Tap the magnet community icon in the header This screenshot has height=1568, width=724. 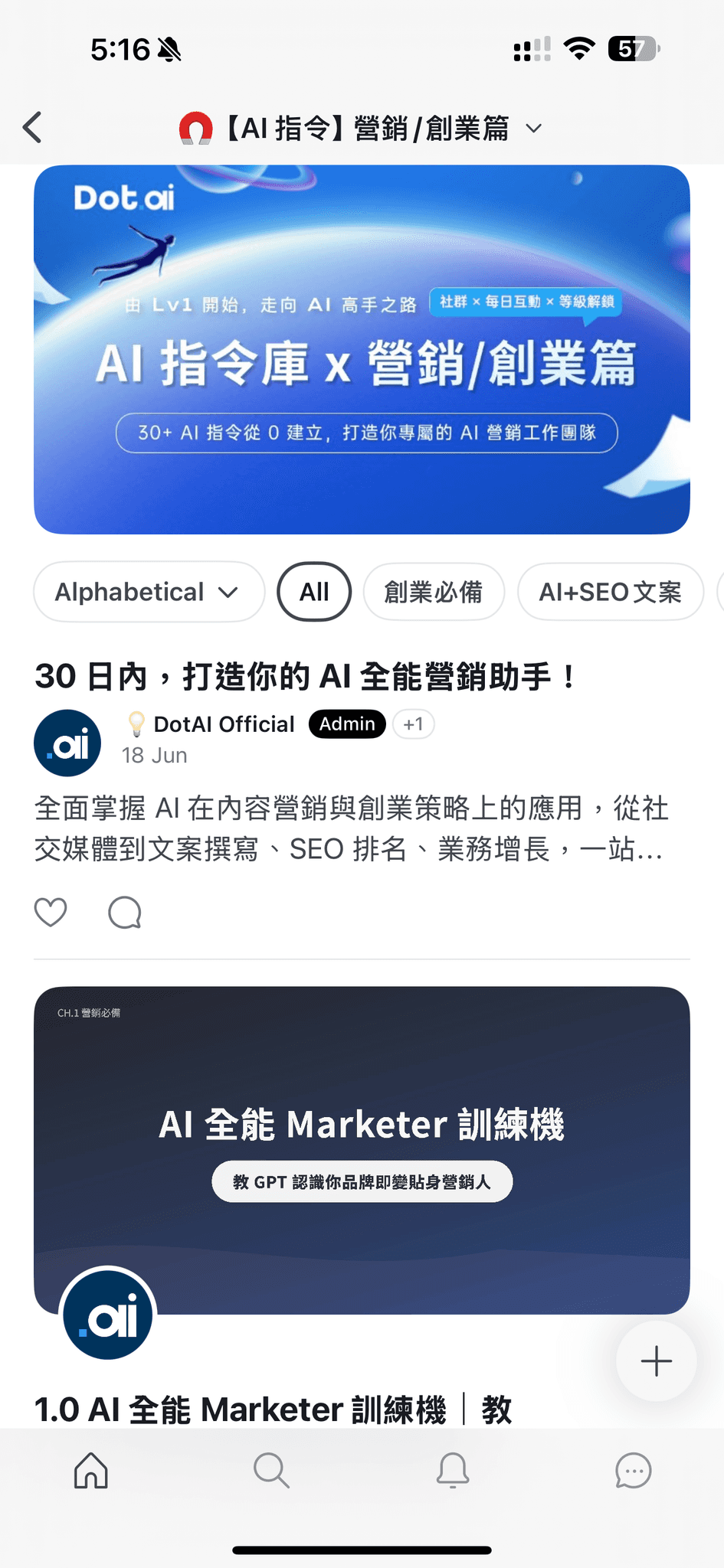pyautogui.click(x=197, y=127)
